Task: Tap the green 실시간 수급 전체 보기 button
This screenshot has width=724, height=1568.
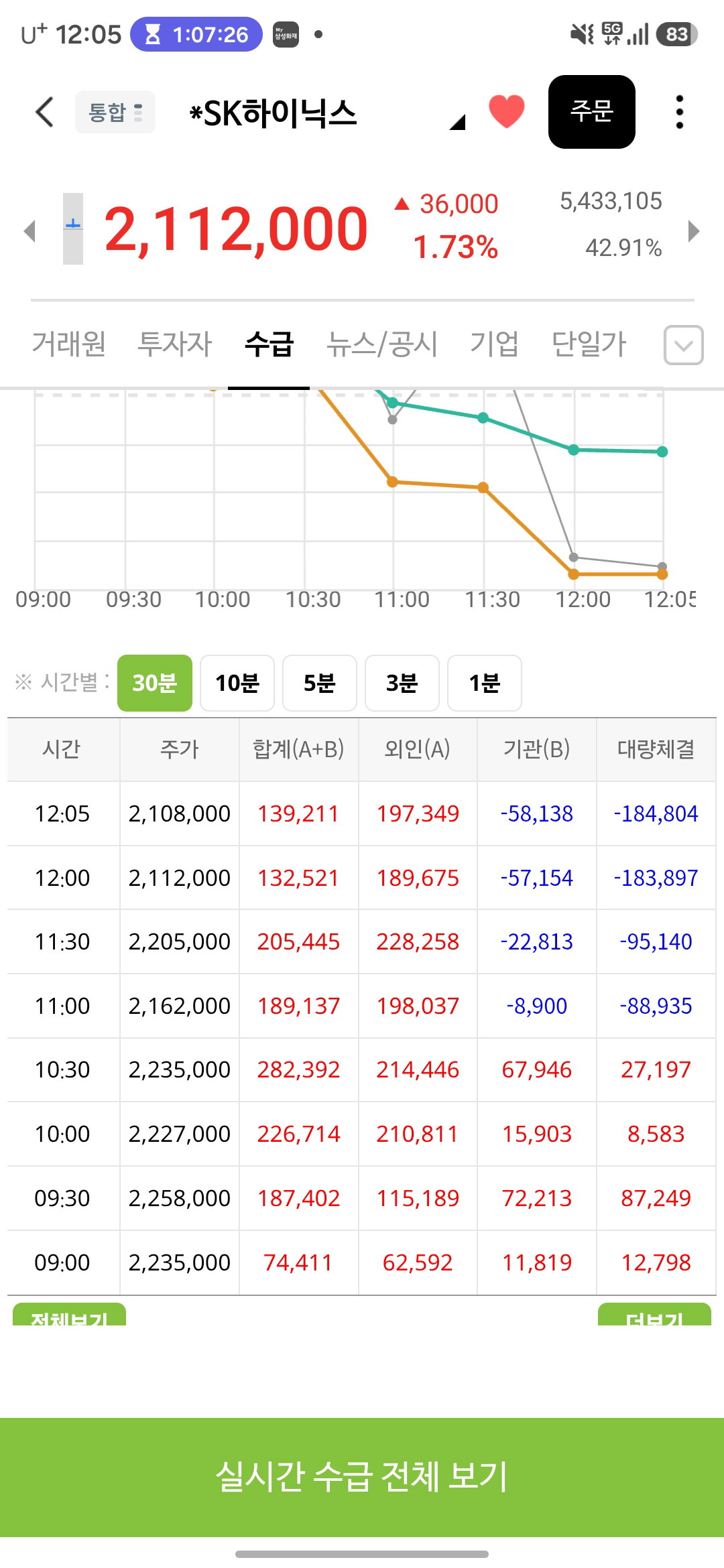Action: [362, 1478]
